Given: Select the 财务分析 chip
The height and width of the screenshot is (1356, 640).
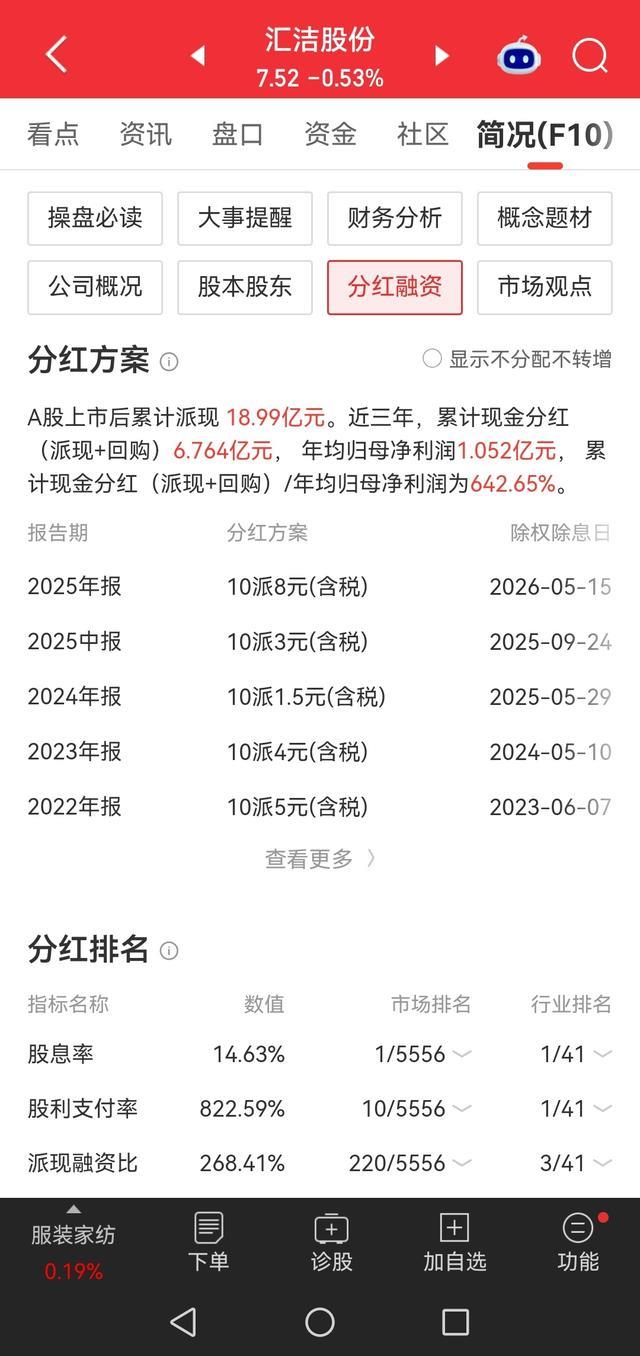Looking at the screenshot, I should [395, 218].
